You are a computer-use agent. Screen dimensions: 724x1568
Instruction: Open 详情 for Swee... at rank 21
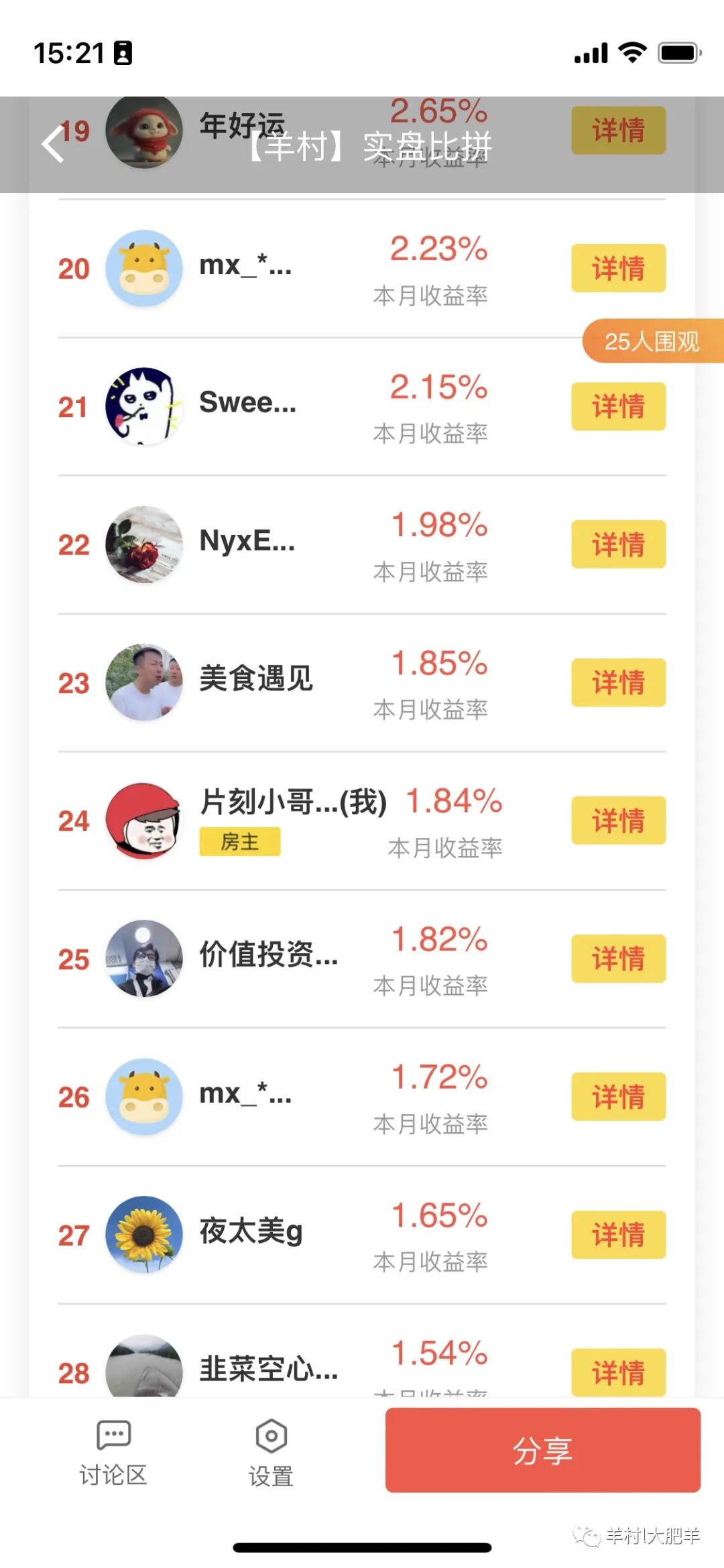[x=618, y=406]
